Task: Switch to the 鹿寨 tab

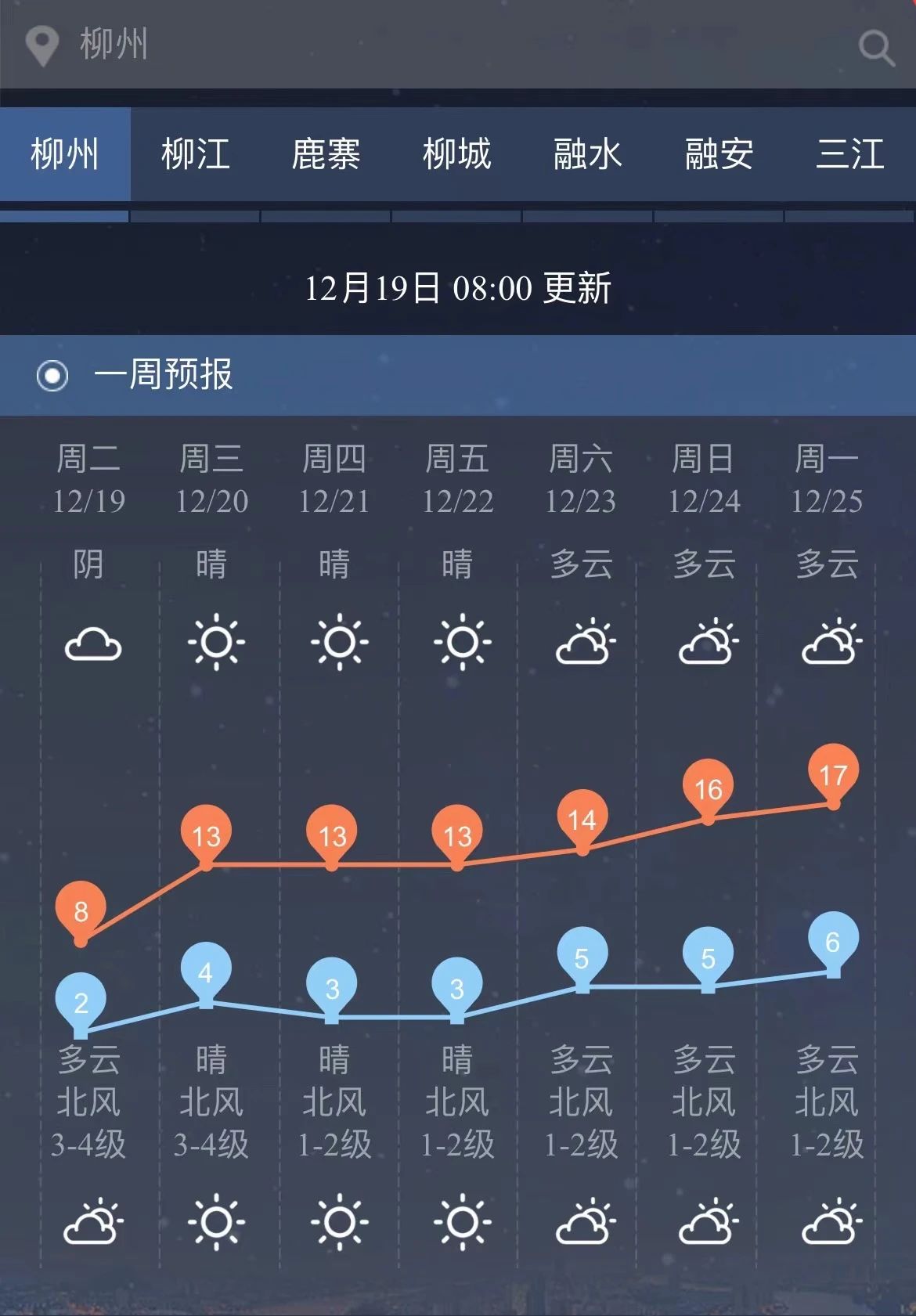Action: (326, 154)
